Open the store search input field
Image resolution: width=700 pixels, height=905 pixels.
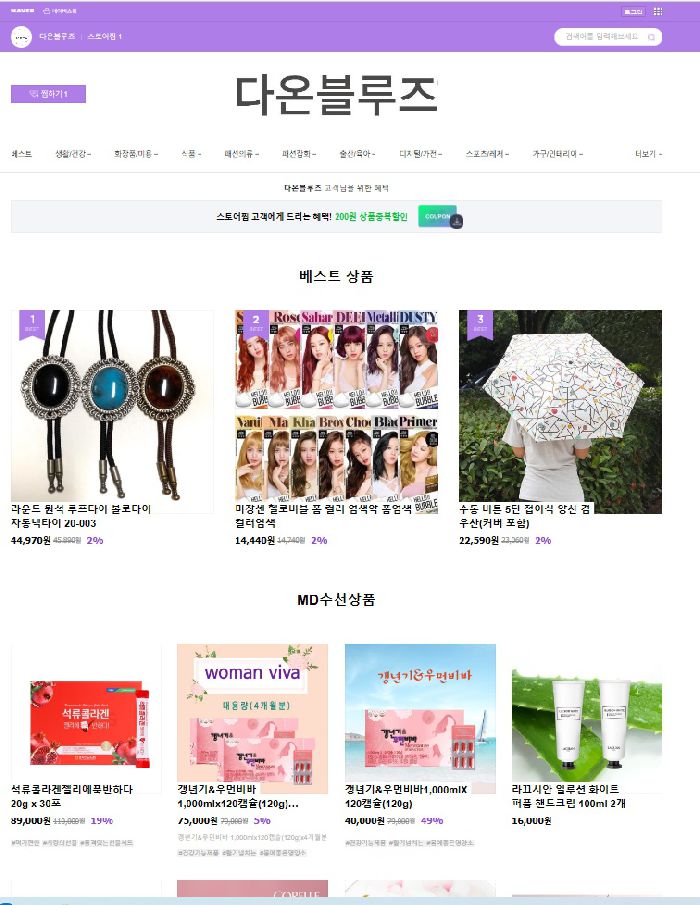tap(600, 37)
